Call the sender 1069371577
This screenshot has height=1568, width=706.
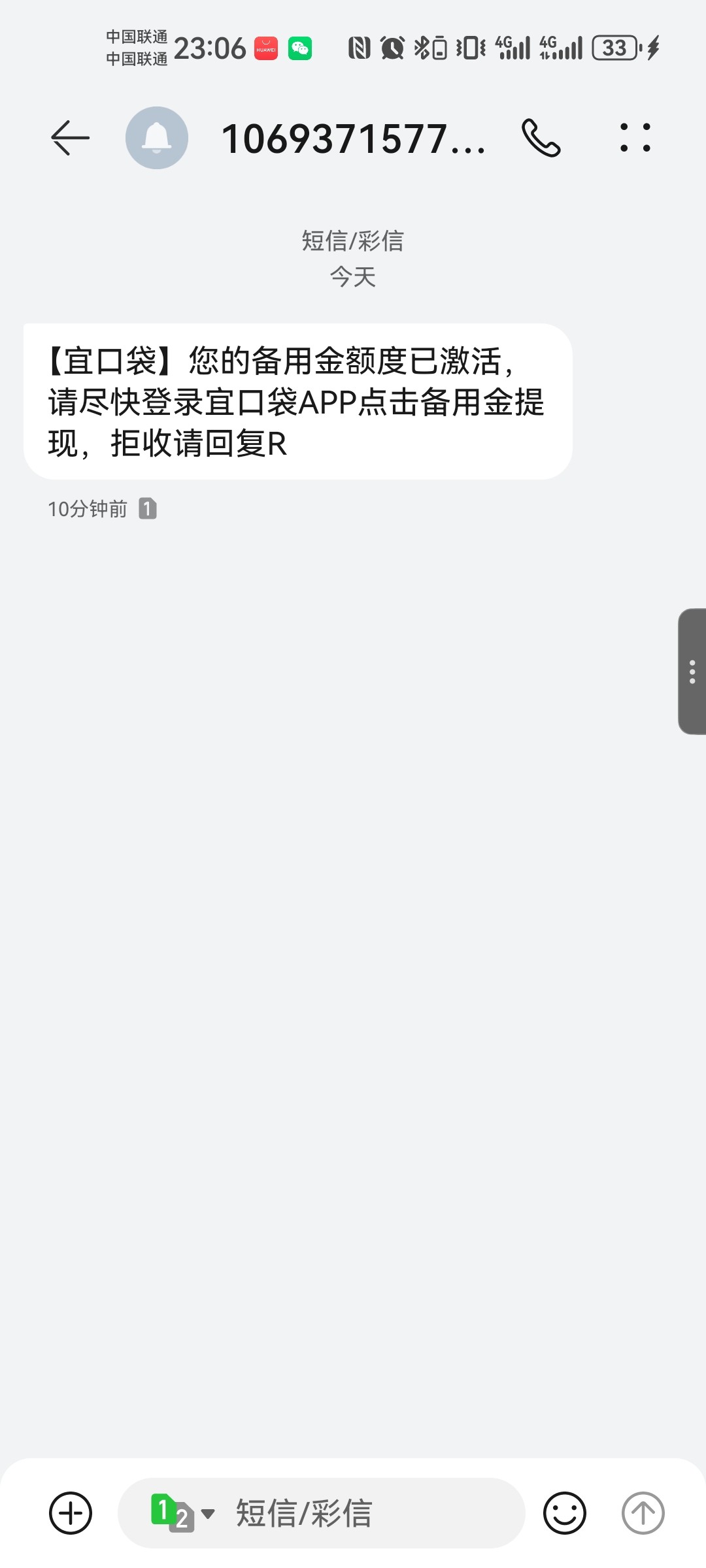(541, 138)
